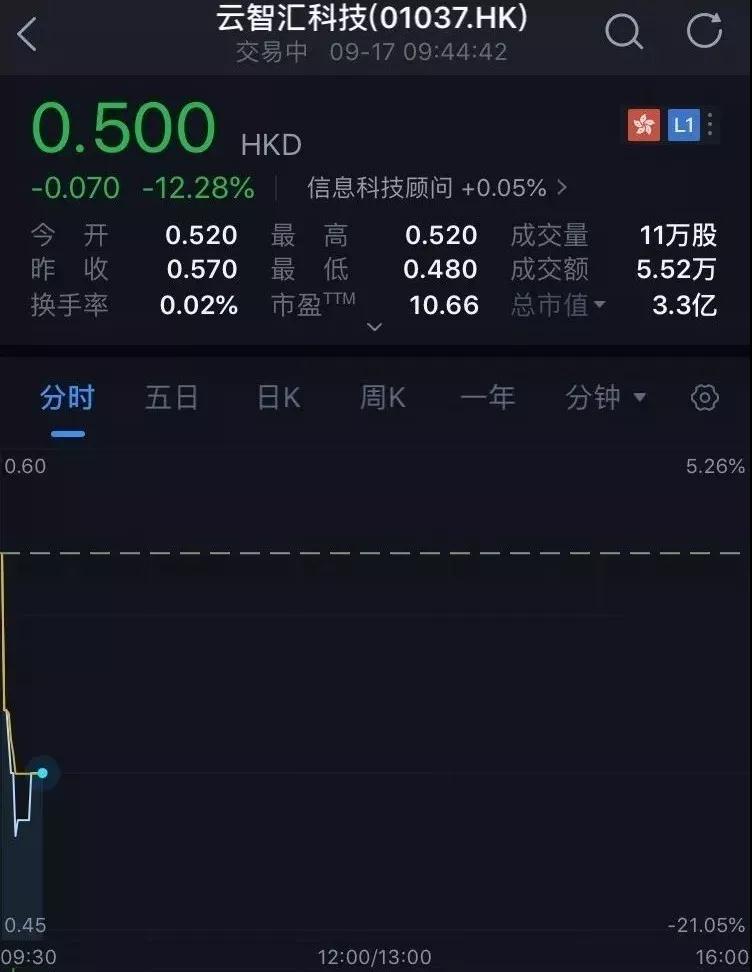Open the market level options menu
Screen dimensions: 752x972
click(710, 126)
